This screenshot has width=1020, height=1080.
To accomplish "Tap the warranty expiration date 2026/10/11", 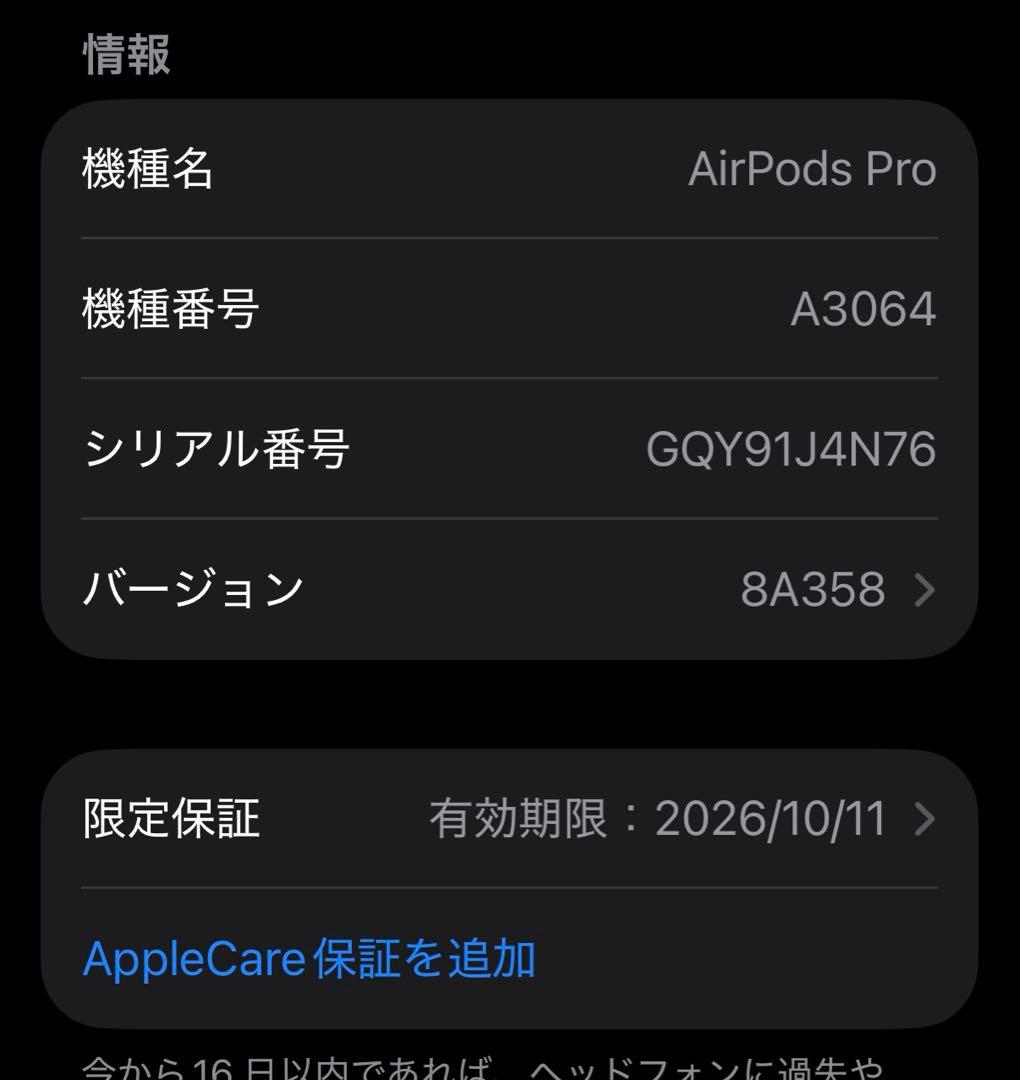I will (769, 818).
